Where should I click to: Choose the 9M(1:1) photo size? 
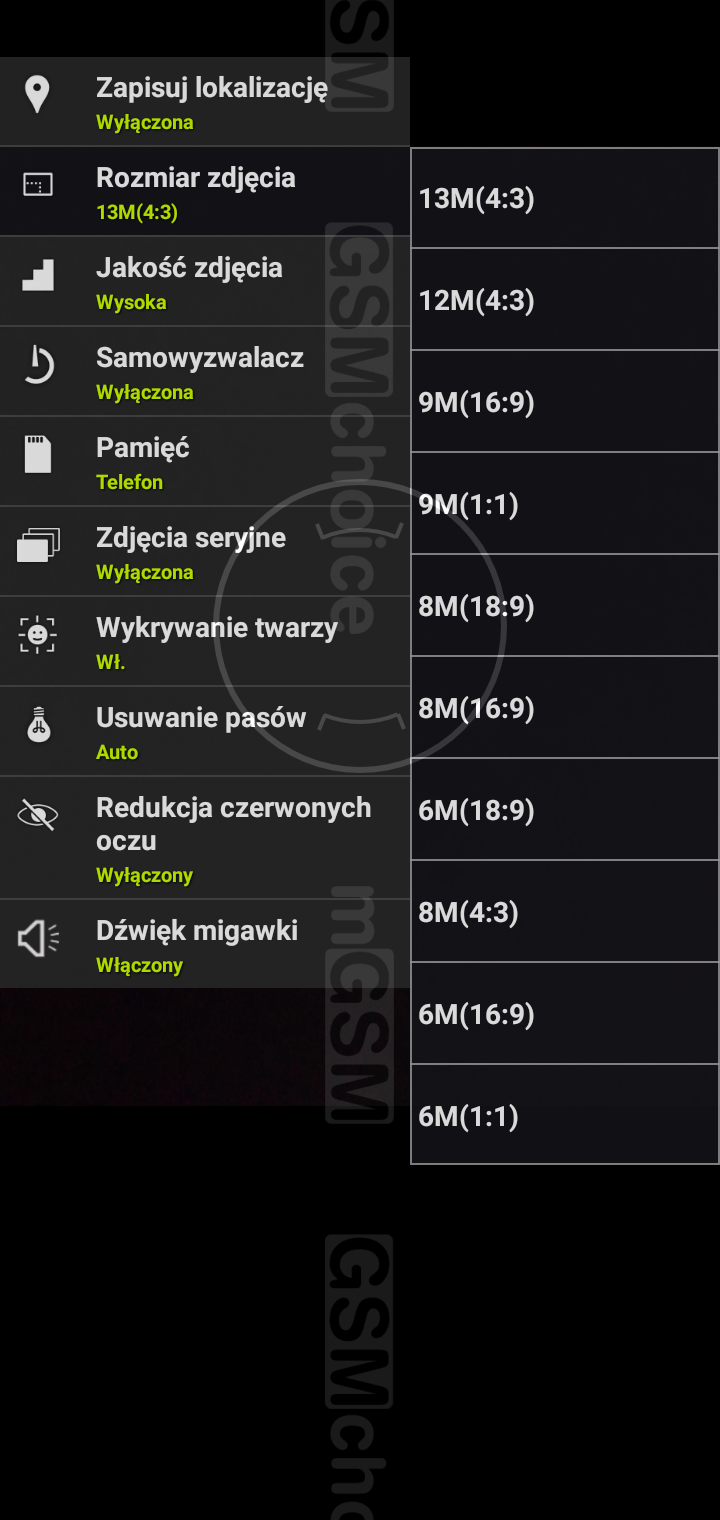click(564, 504)
